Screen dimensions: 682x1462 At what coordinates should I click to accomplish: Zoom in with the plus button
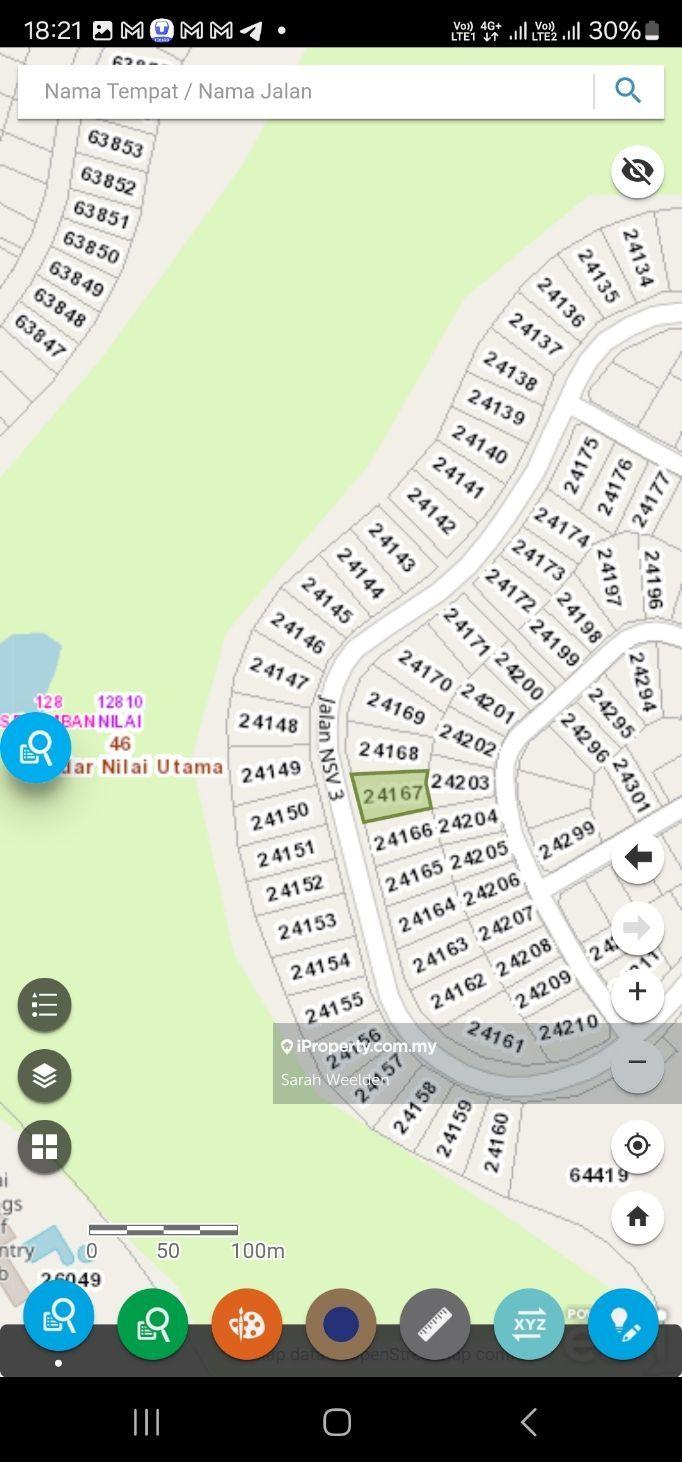[x=637, y=992]
